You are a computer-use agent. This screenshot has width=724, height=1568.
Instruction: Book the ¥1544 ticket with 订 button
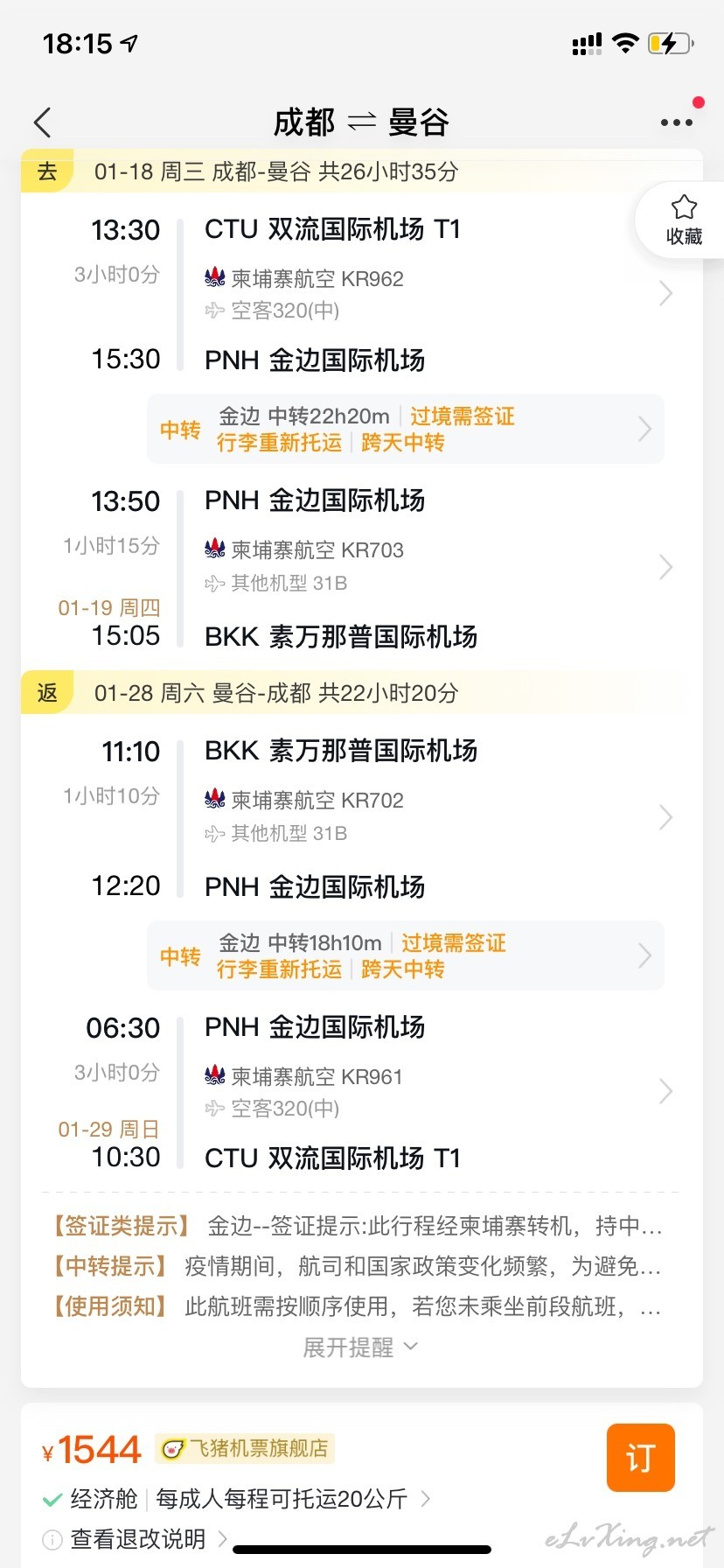tap(641, 1457)
